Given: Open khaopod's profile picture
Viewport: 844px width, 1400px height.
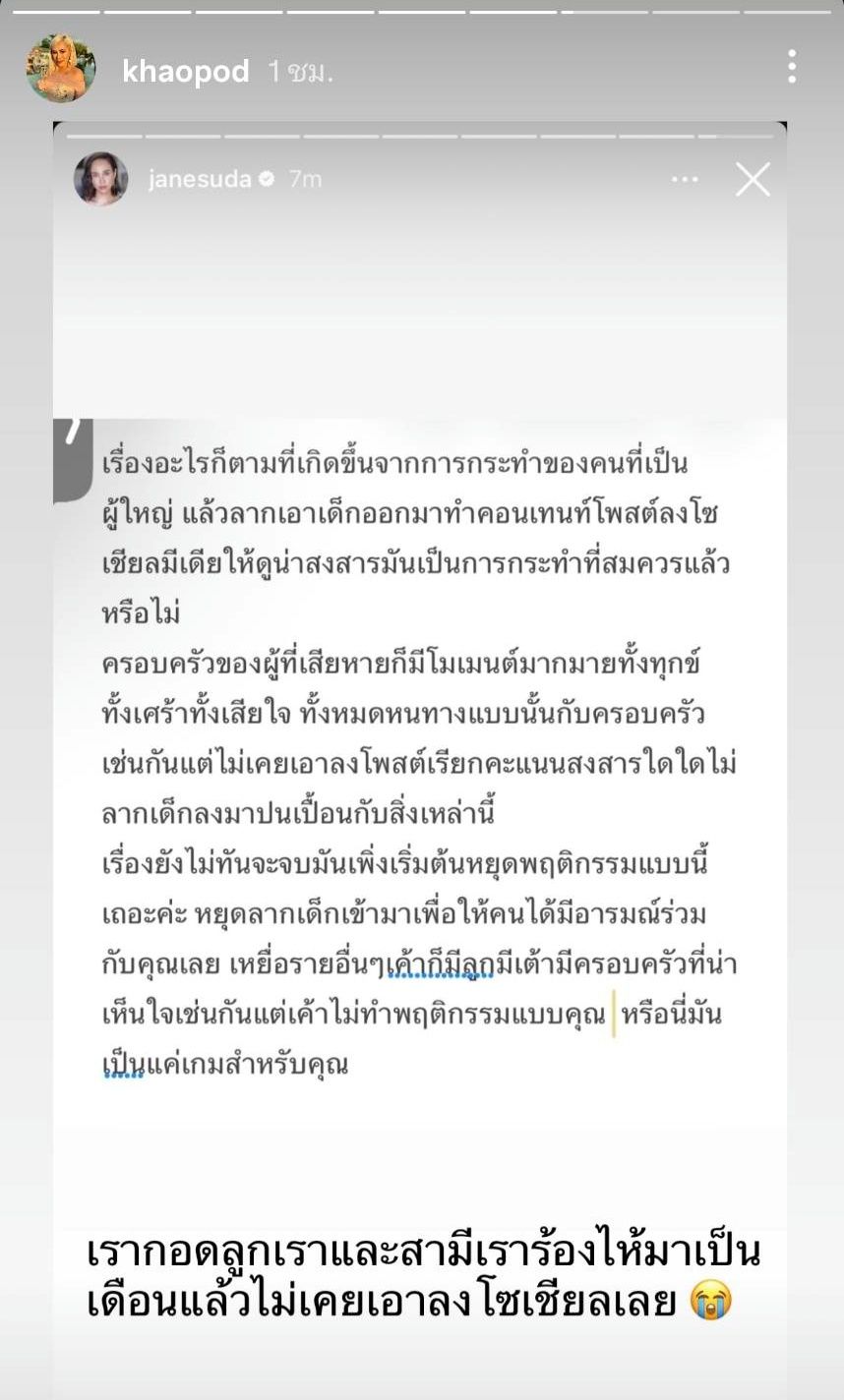Looking at the screenshot, I should [61, 69].
